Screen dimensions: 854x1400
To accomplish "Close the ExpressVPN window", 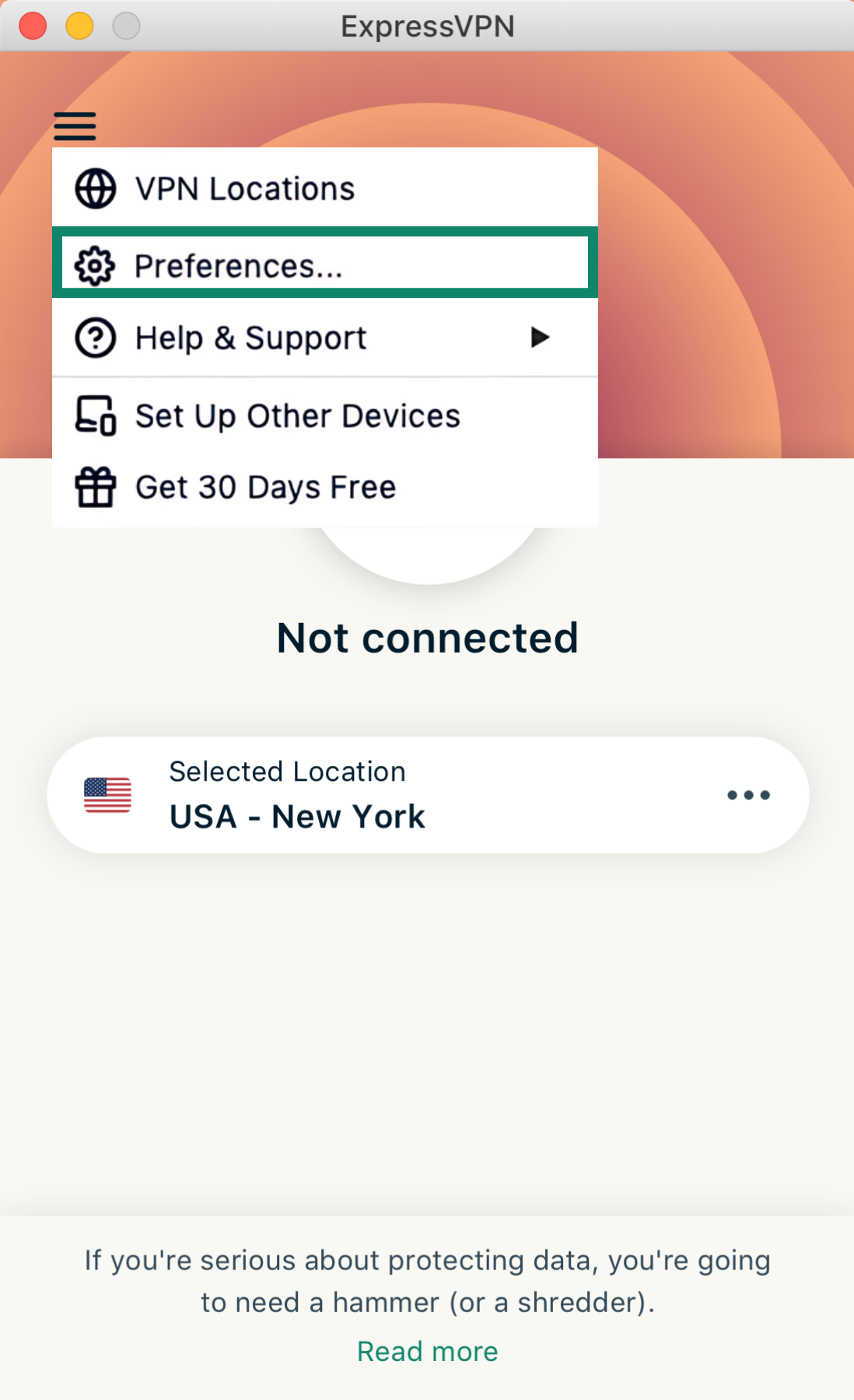I will (33, 26).
